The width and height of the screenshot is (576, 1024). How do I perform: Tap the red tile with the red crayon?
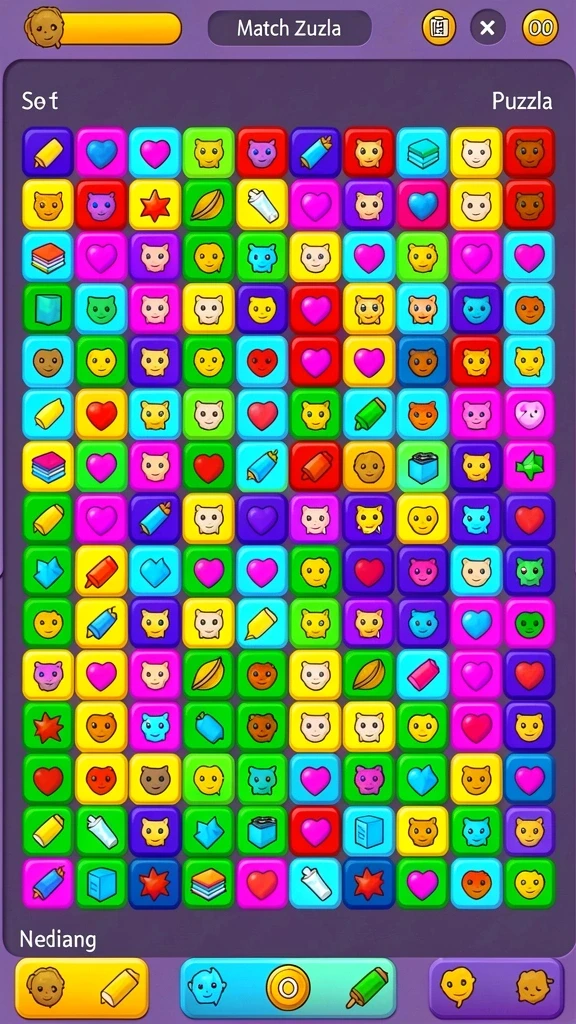click(x=315, y=467)
